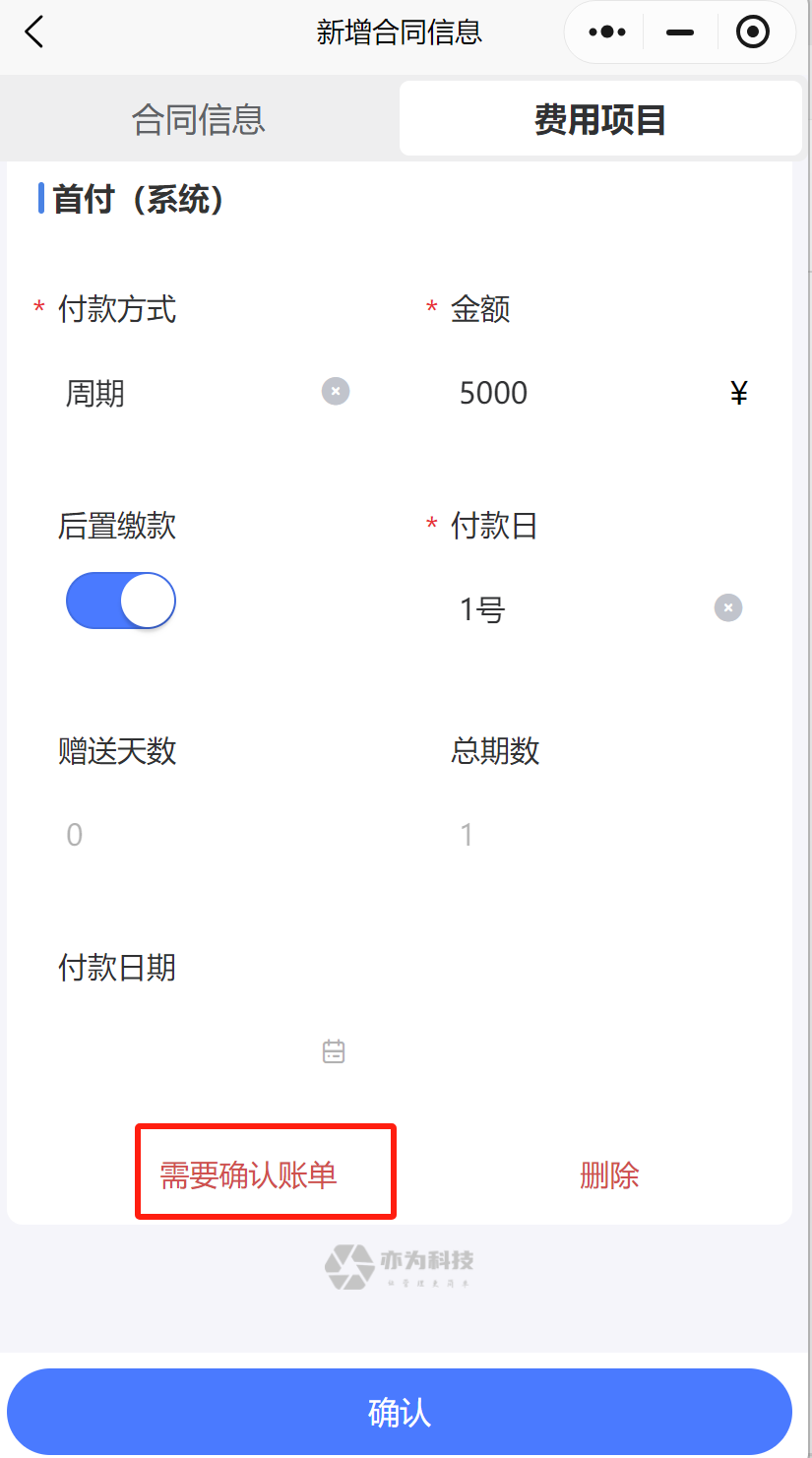Clear the 付款方式 selection
The width and height of the screenshot is (812, 1458).
pos(336,391)
